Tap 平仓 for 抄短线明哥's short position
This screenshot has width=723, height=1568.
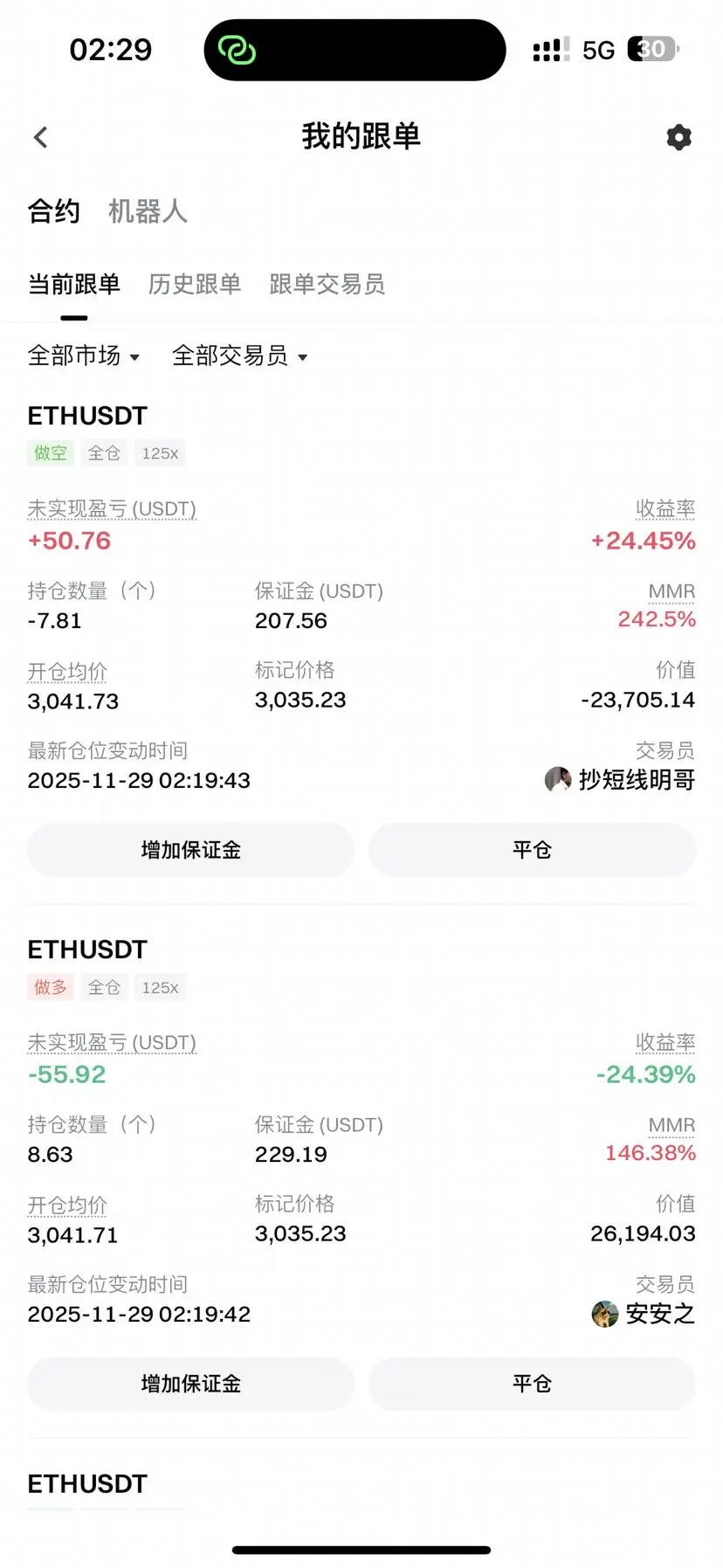coord(532,850)
